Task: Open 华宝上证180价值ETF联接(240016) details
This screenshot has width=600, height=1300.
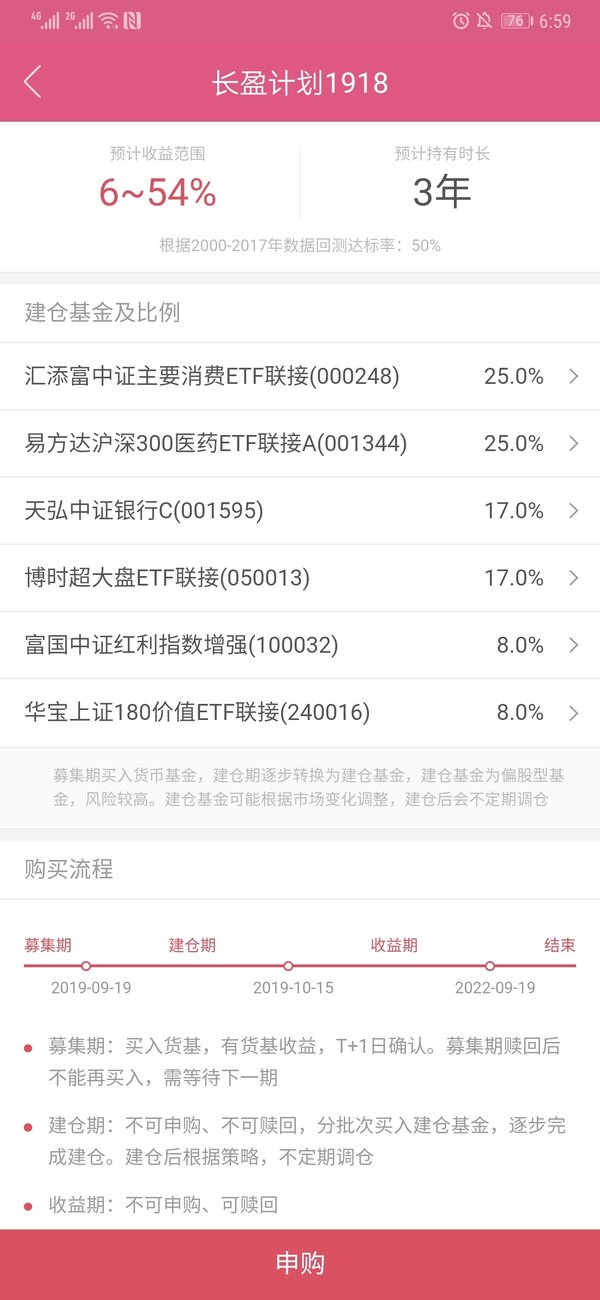Action: coord(300,712)
